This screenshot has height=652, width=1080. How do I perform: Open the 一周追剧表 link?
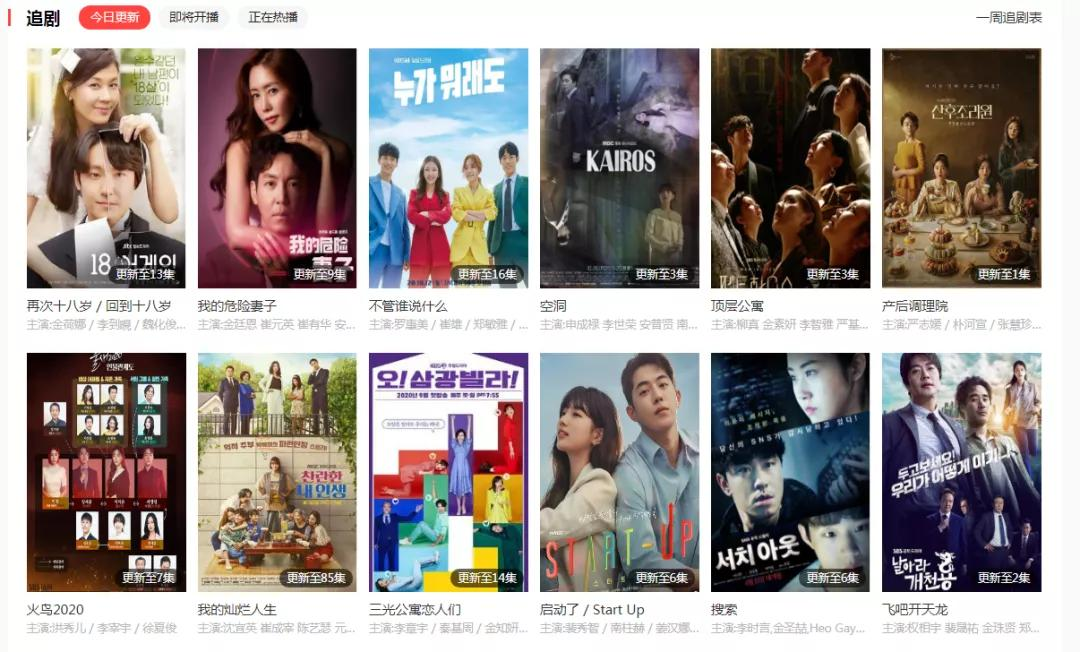click(1008, 17)
